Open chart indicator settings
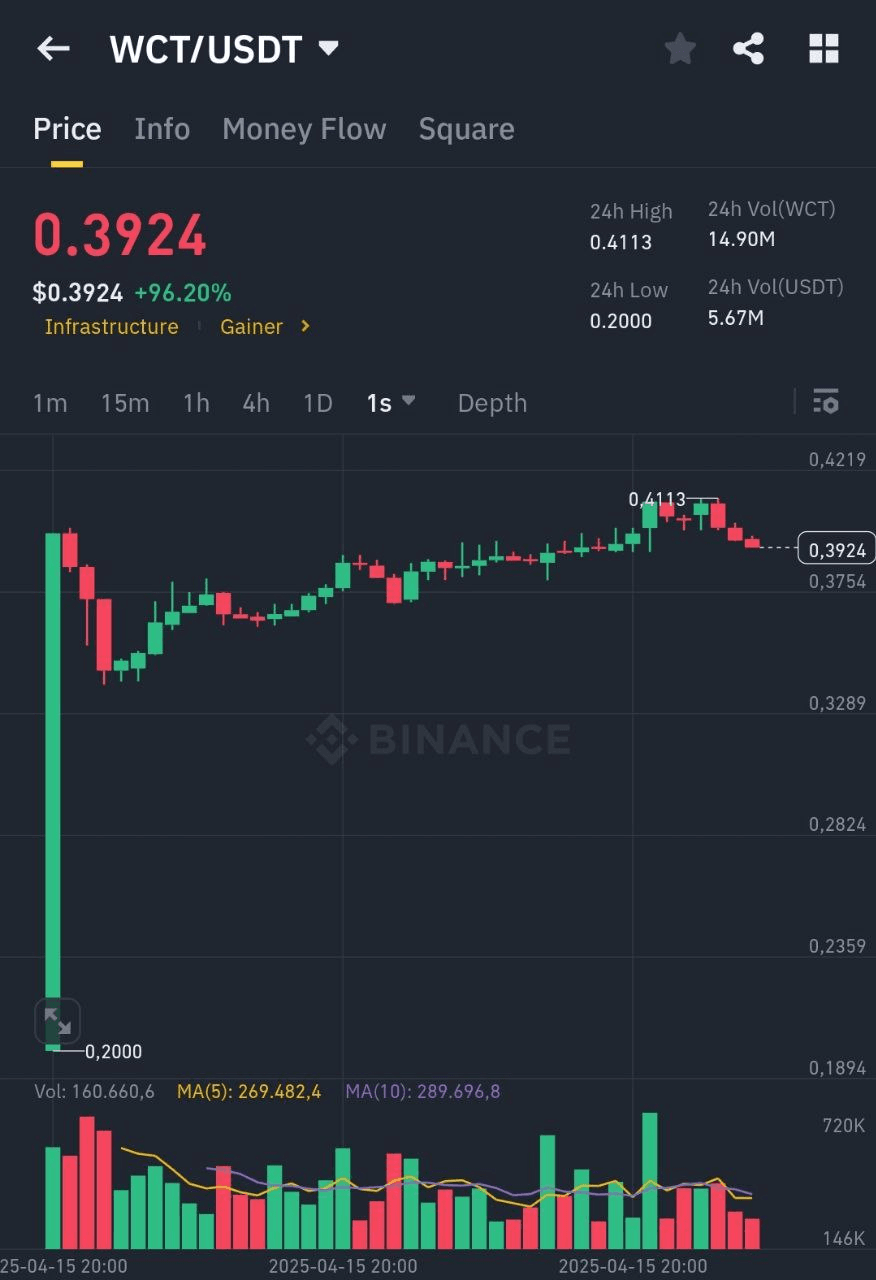 coord(826,402)
